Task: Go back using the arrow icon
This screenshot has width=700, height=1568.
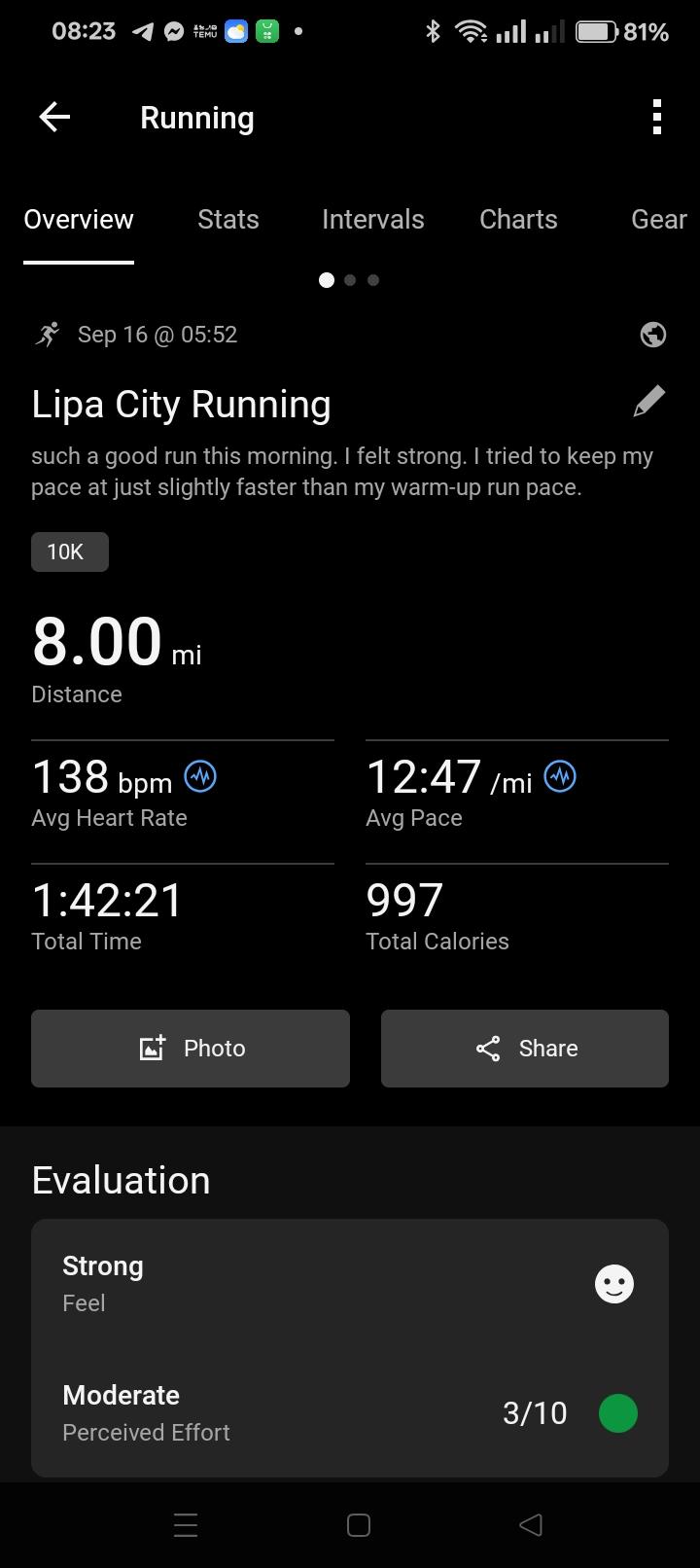Action: (54, 118)
